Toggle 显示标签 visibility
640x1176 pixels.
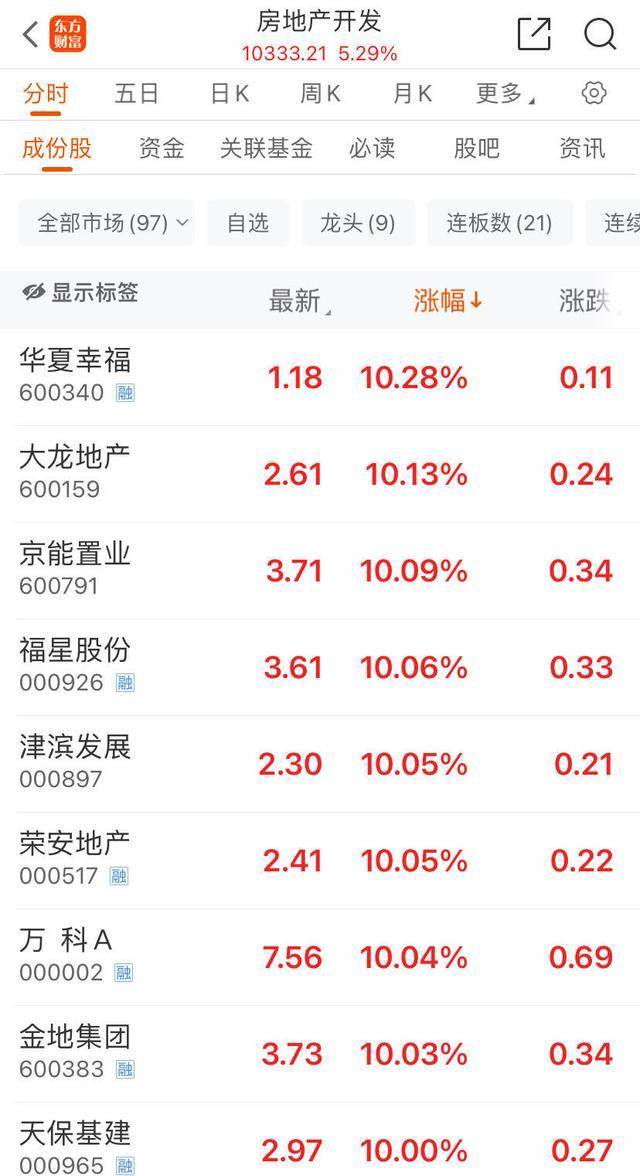coord(80,293)
